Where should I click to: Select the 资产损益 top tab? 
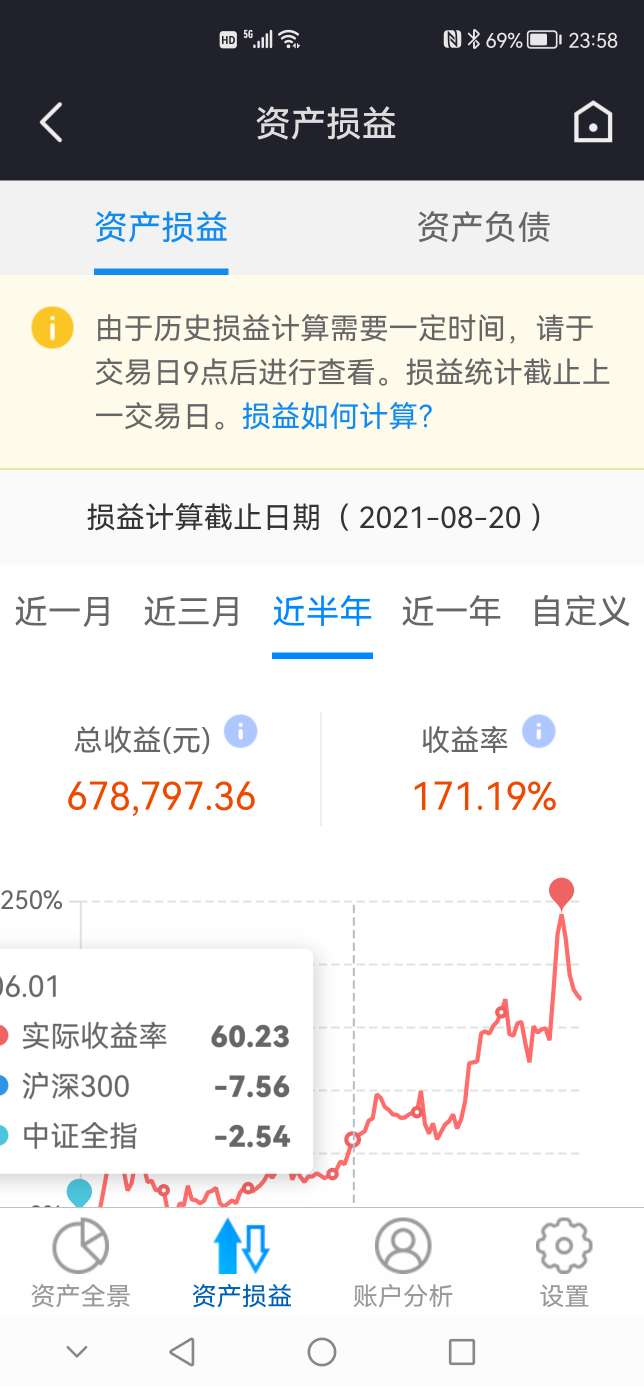tap(161, 227)
